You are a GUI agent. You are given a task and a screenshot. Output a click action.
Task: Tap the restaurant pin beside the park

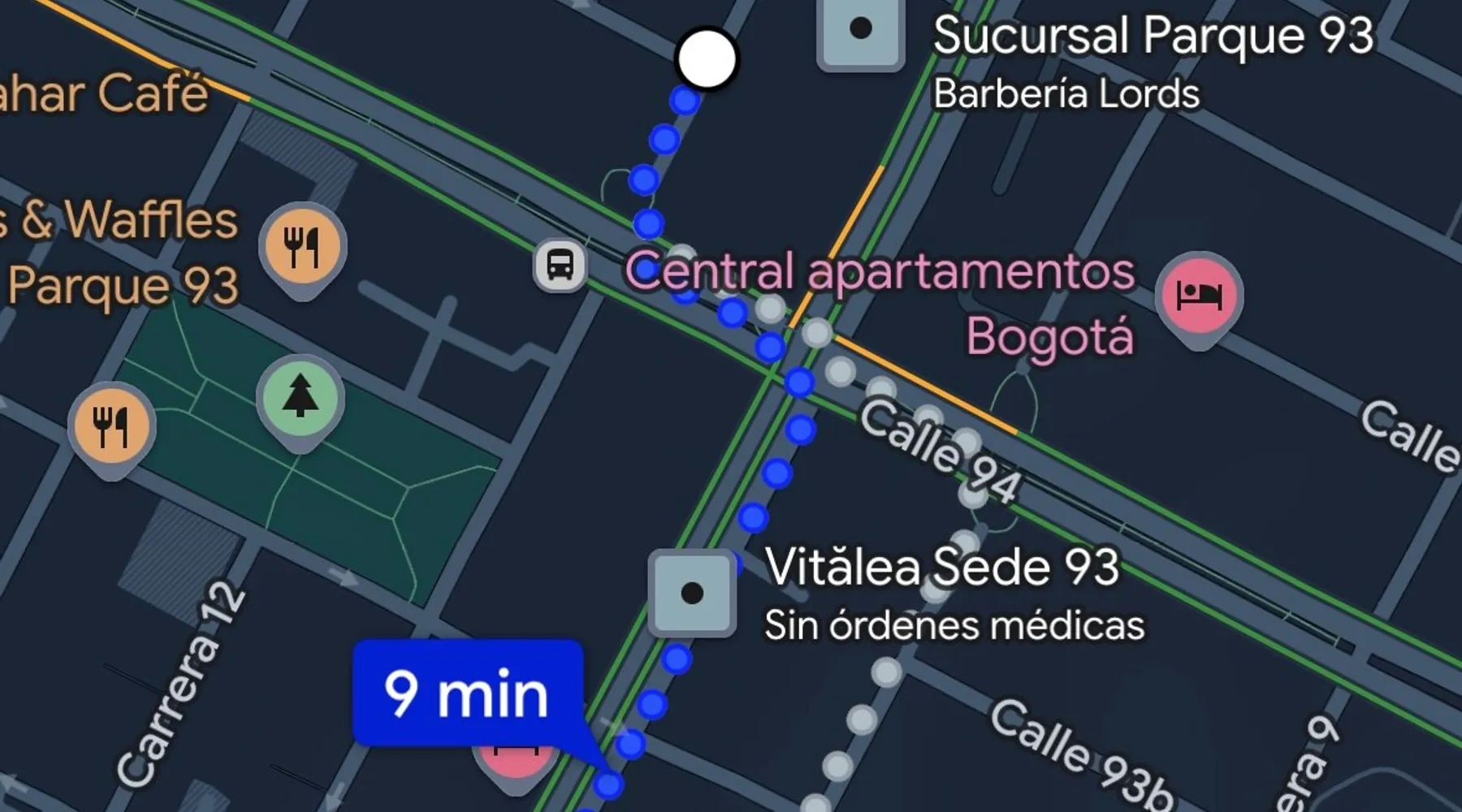[x=111, y=425]
